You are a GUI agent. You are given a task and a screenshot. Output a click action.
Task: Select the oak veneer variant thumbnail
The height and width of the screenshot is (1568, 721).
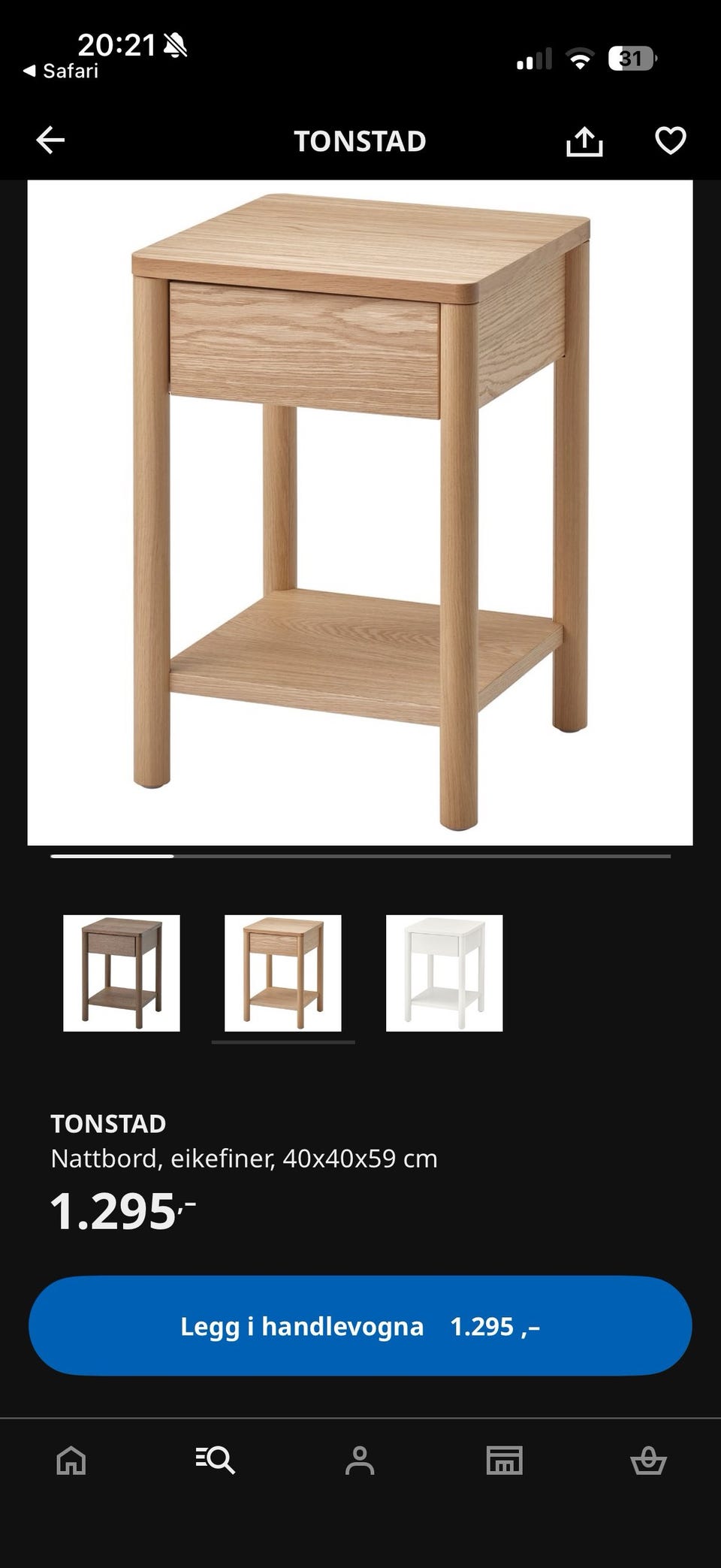[282, 972]
